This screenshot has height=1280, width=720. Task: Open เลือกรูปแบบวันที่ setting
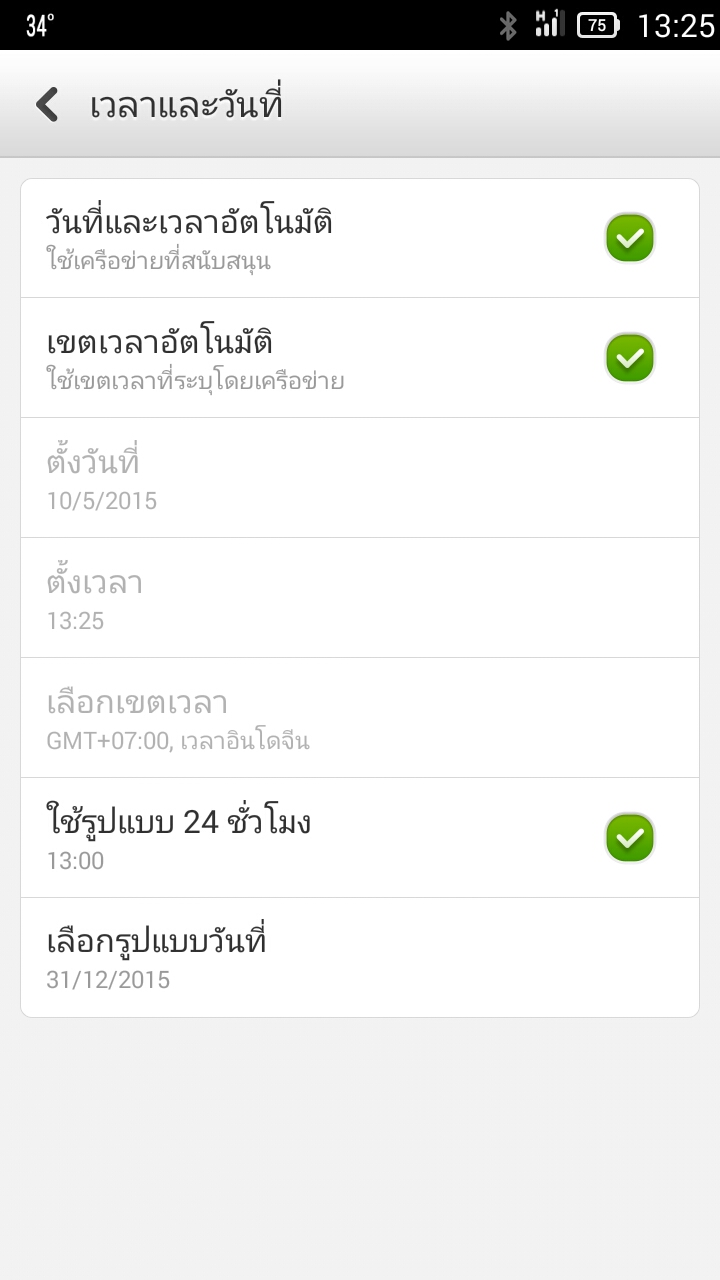coord(360,958)
